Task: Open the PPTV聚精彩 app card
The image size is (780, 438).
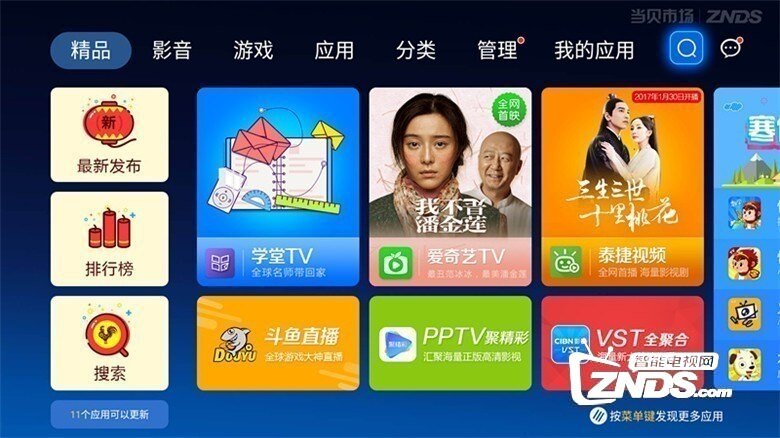Action: click(x=450, y=343)
